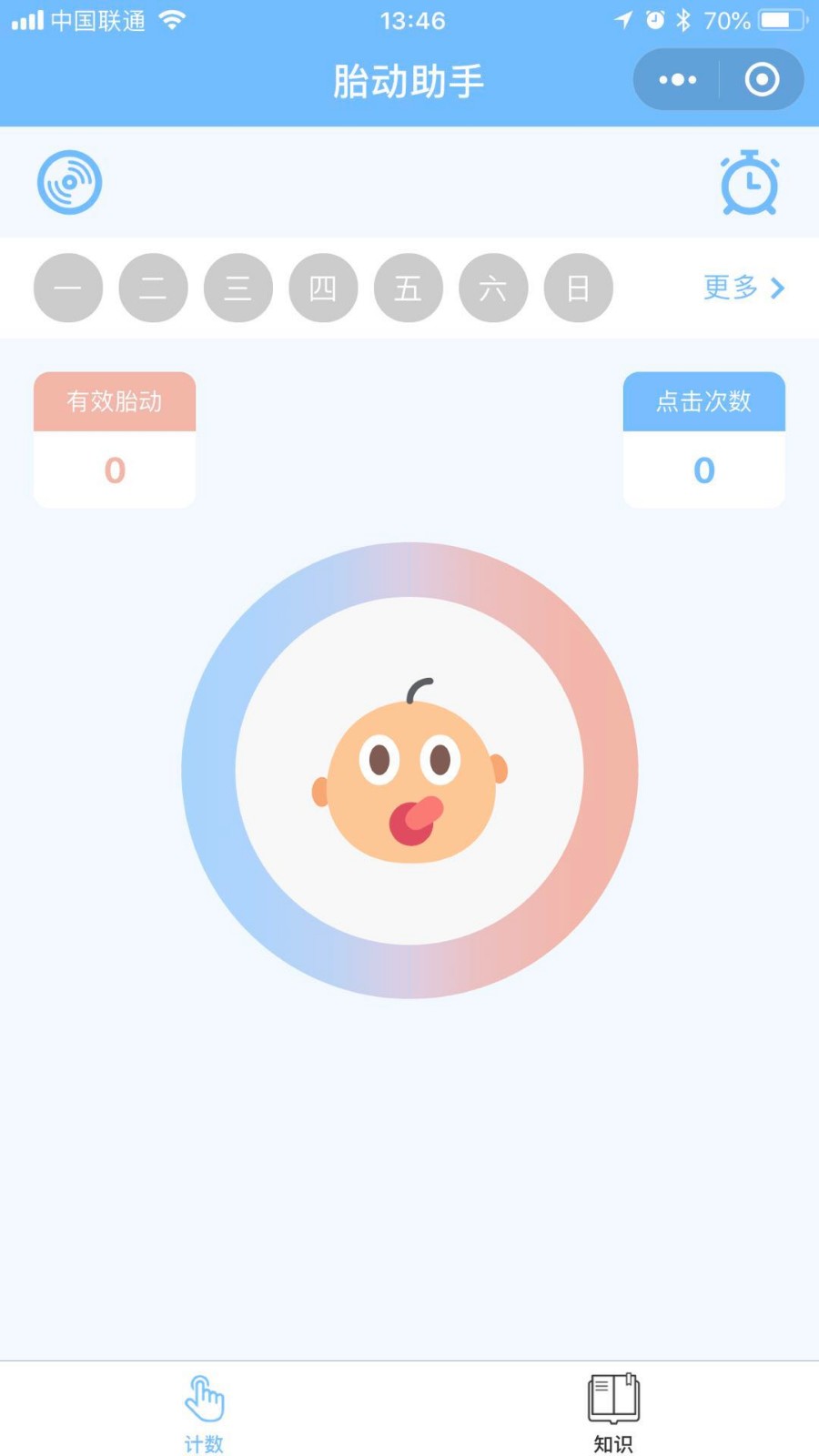
Task: Select Monday (一) in the week row
Action: point(68,288)
